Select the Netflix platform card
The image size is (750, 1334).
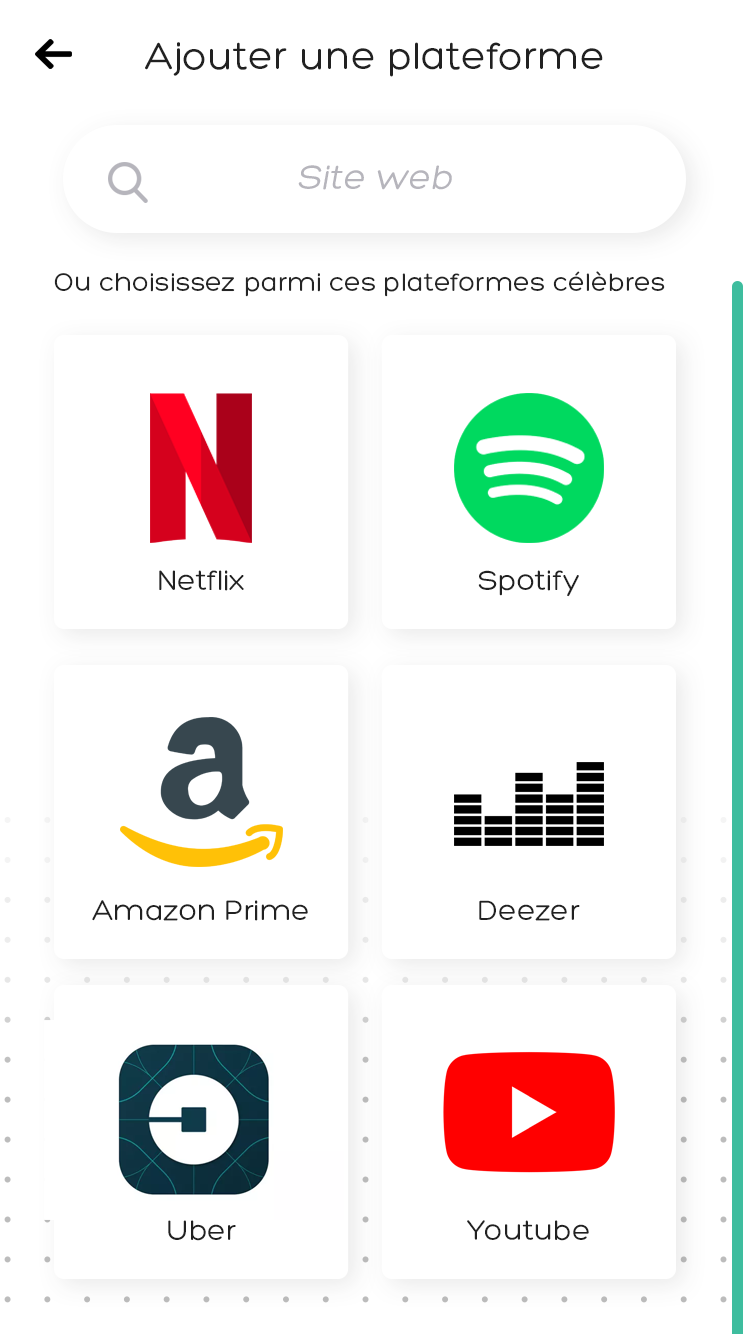coord(201,482)
